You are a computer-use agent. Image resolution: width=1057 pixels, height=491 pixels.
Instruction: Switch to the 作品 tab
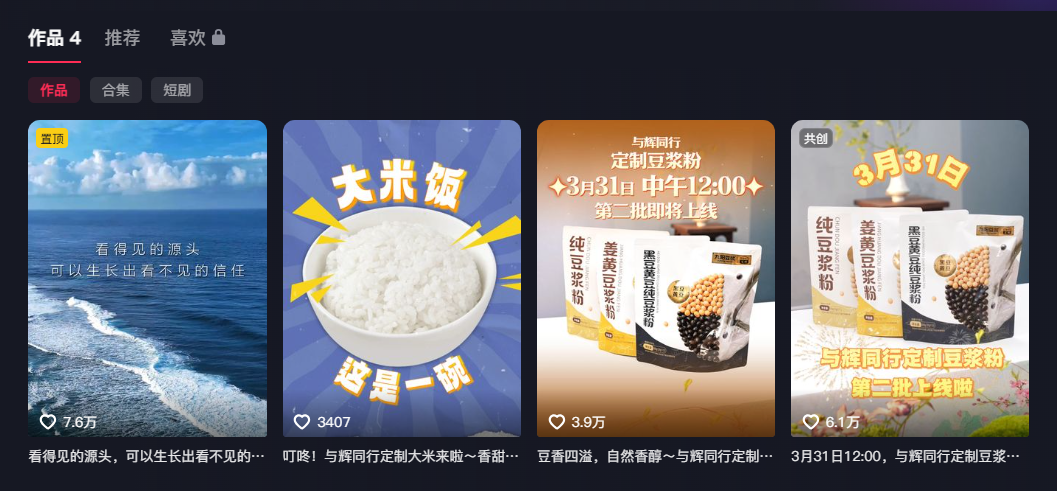54,38
